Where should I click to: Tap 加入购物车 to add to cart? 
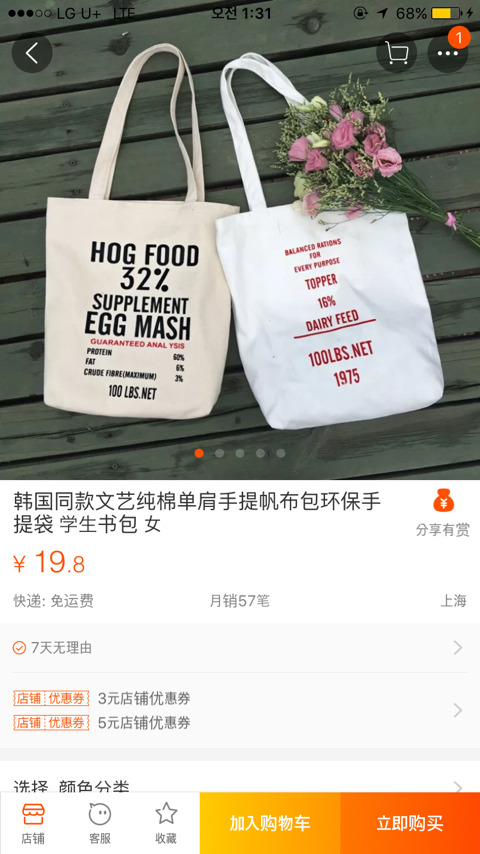tap(270, 823)
